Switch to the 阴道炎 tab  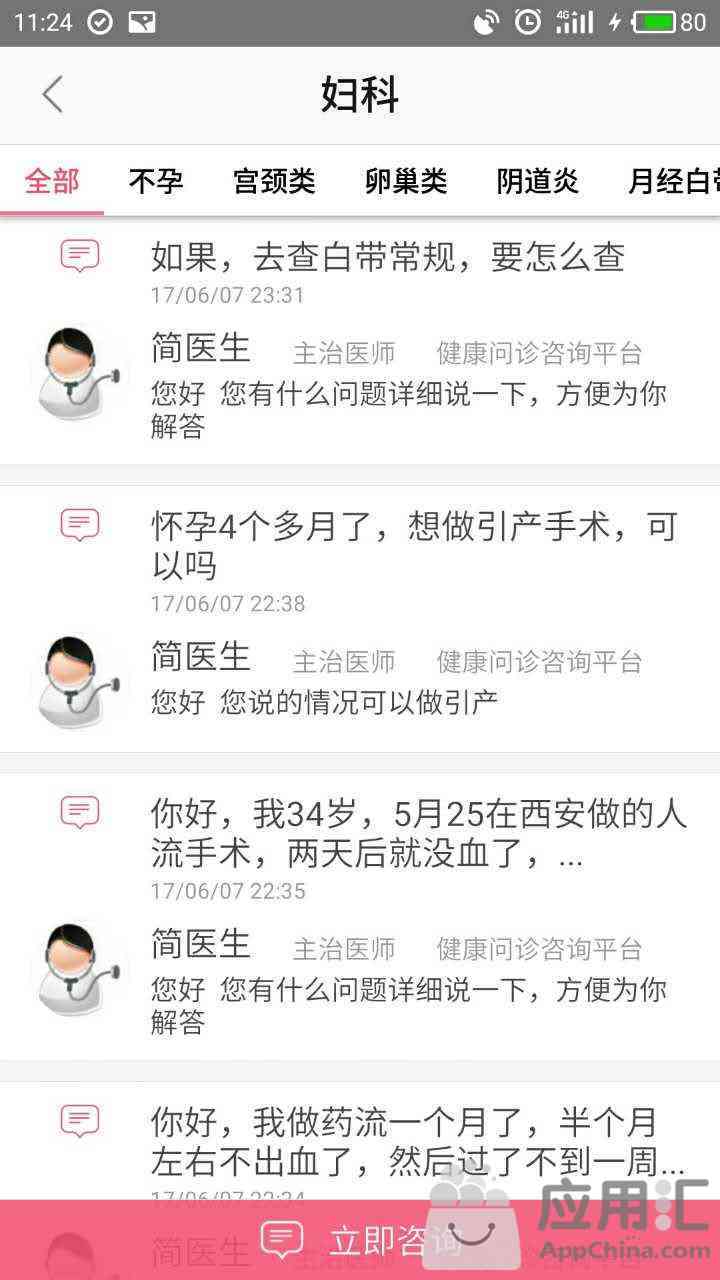537,181
